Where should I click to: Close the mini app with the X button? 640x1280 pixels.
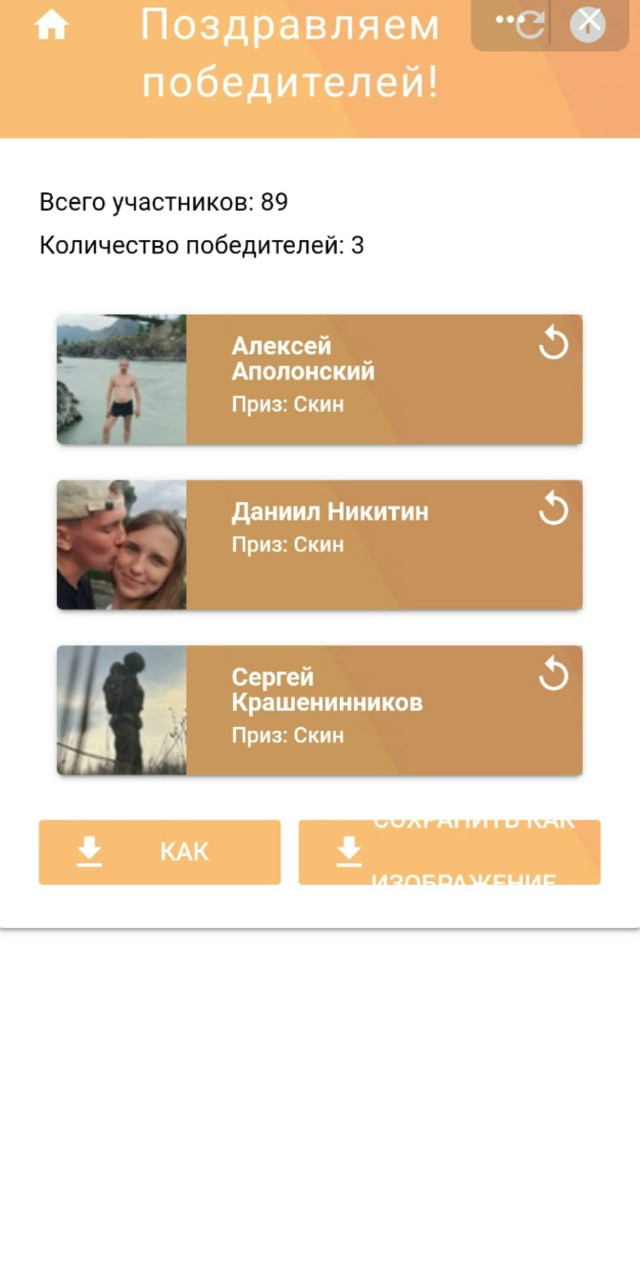(588, 24)
